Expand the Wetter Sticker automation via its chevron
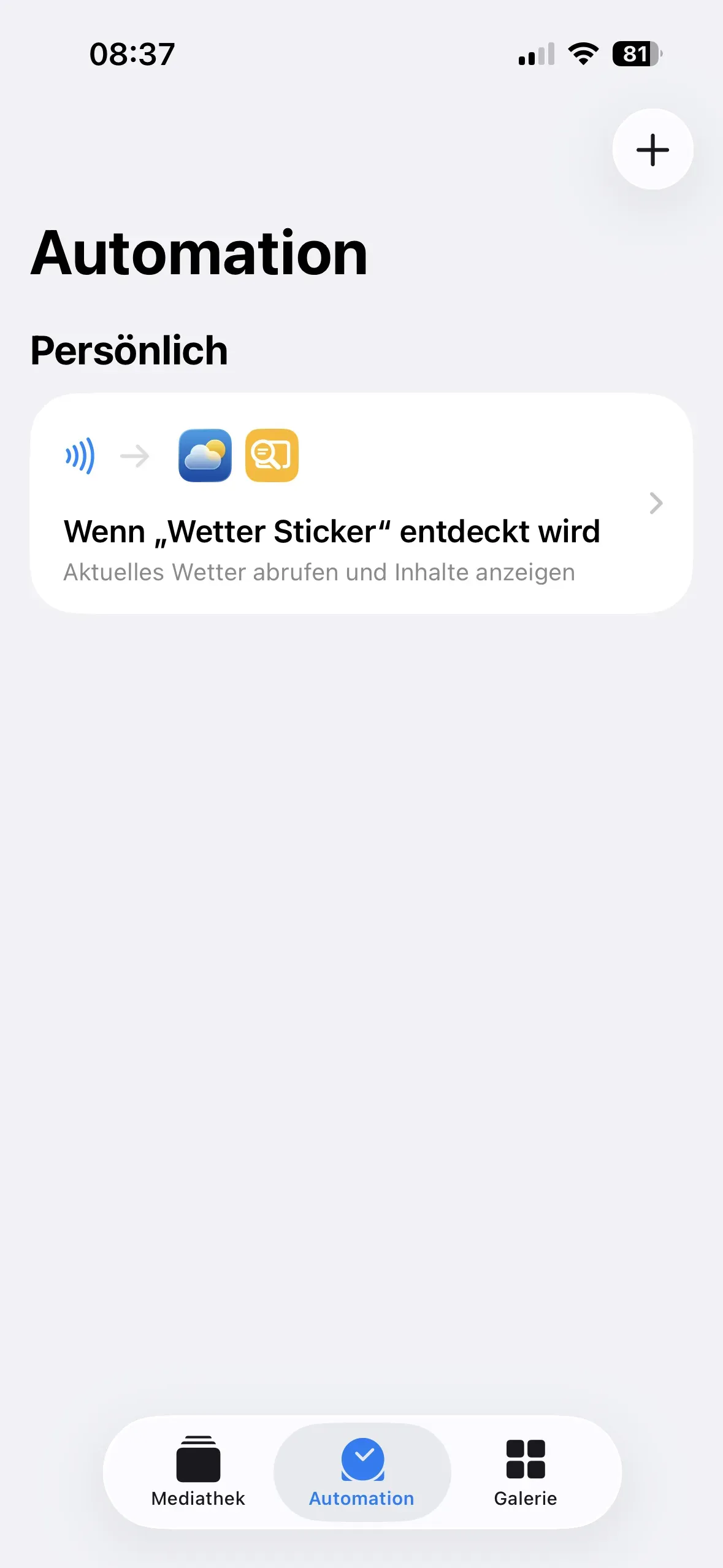The width and height of the screenshot is (723, 1568). pyautogui.click(x=657, y=503)
